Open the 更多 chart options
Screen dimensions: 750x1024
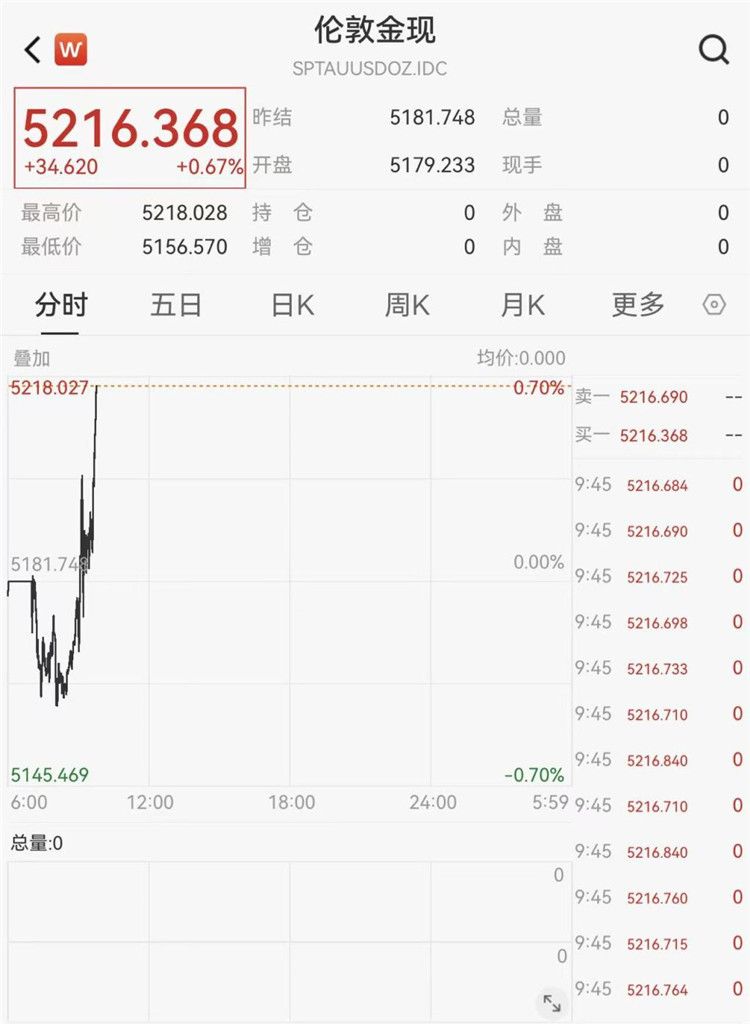pos(638,305)
